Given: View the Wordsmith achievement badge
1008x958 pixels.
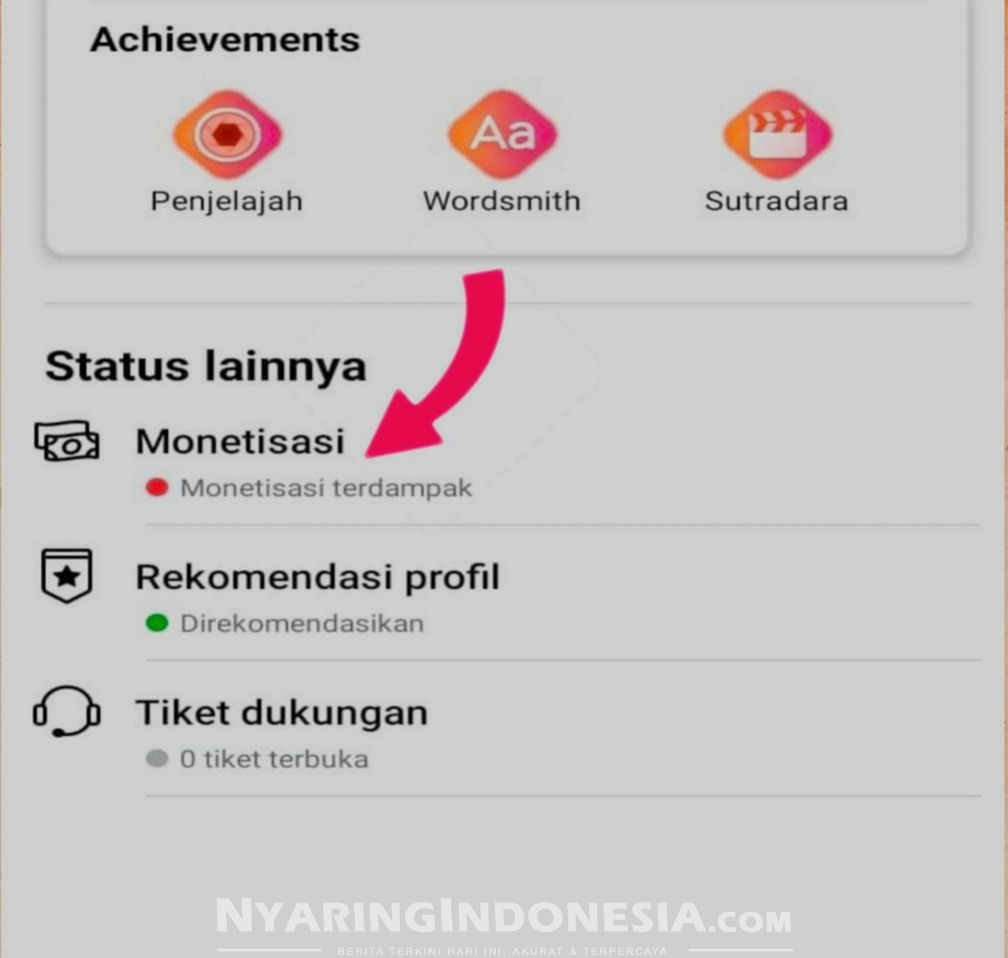Looking at the screenshot, I should point(502,135).
